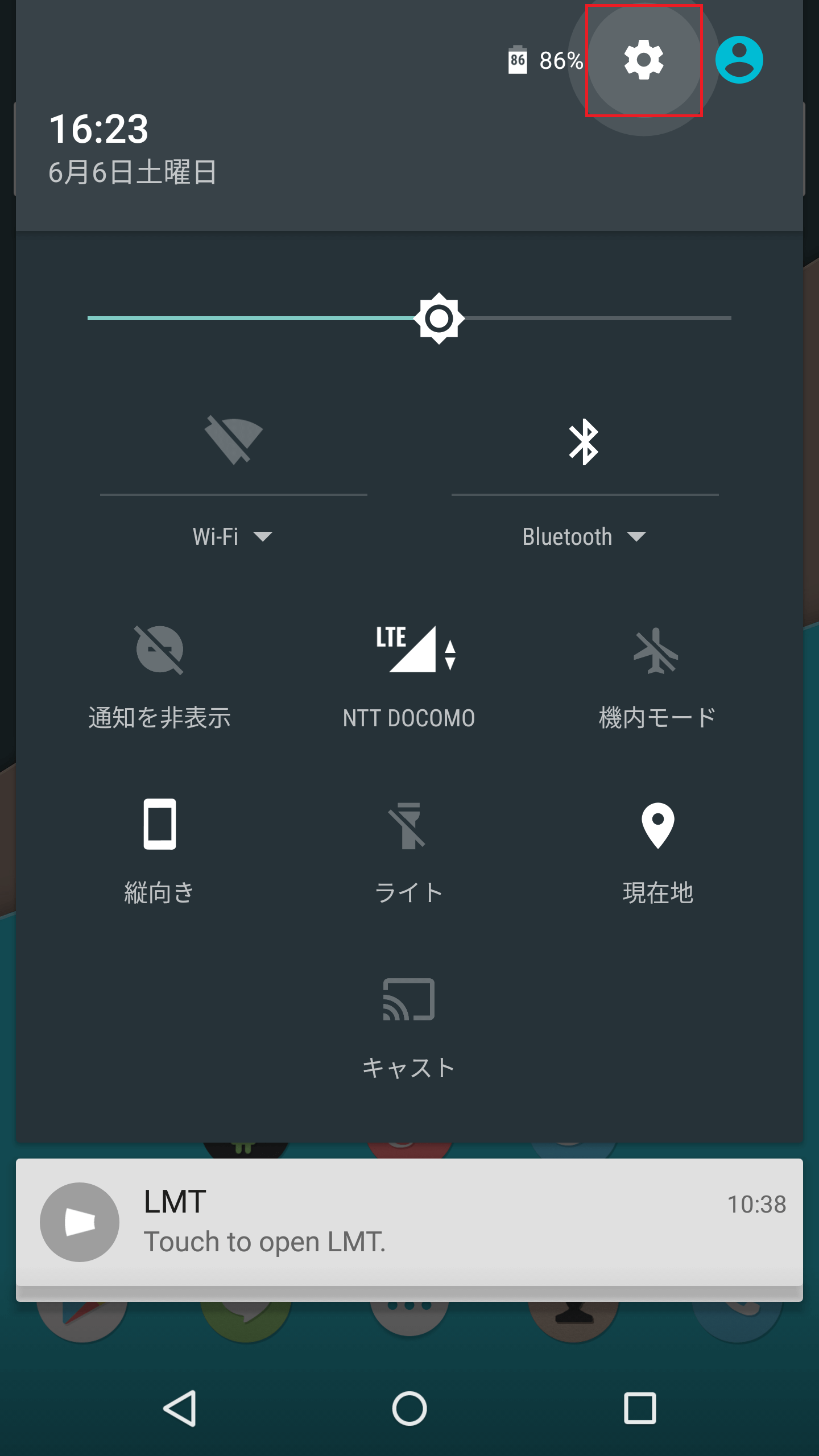Toggle the 通知を非表示 tile
The image size is (819, 1456).
tap(160, 677)
